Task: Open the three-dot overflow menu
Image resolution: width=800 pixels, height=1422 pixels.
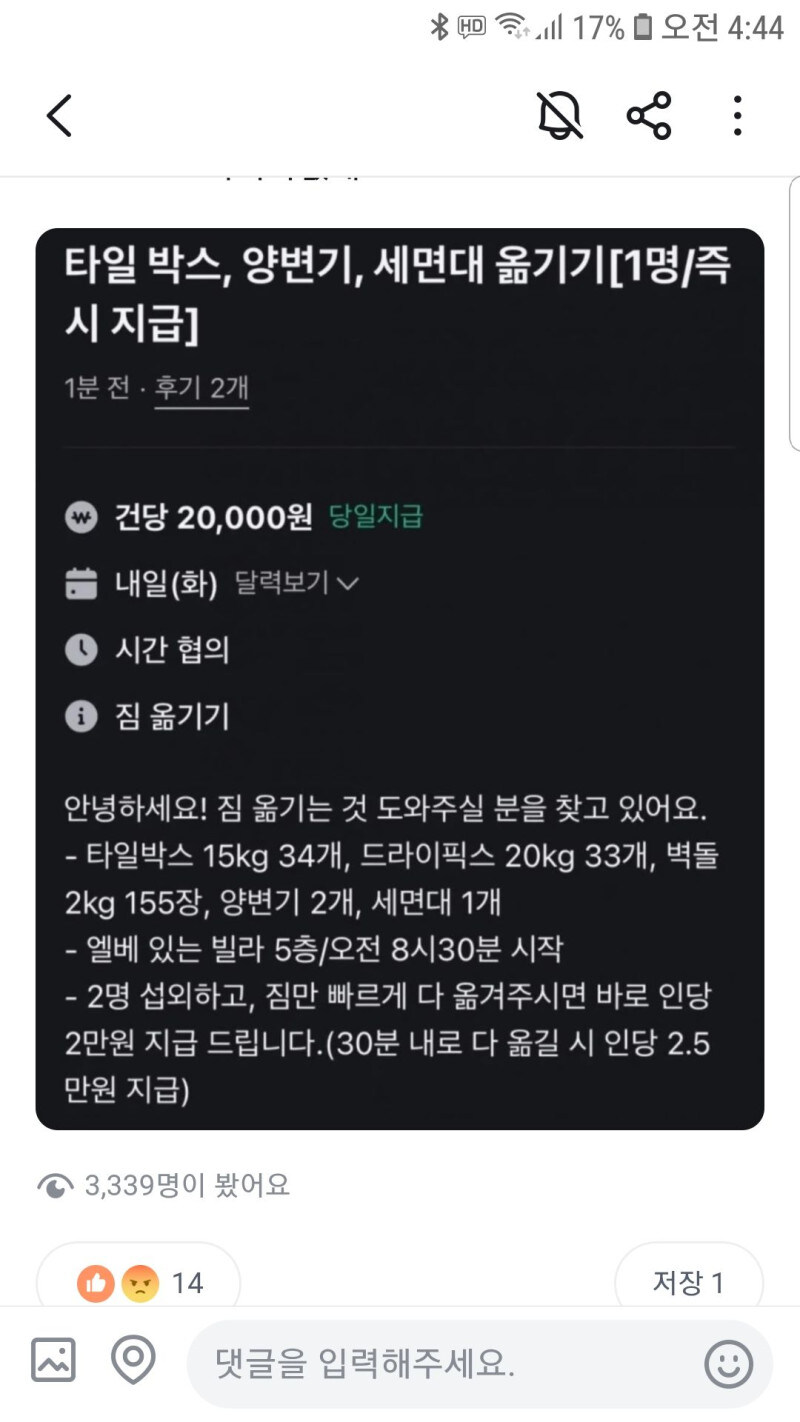Action: (737, 116)
